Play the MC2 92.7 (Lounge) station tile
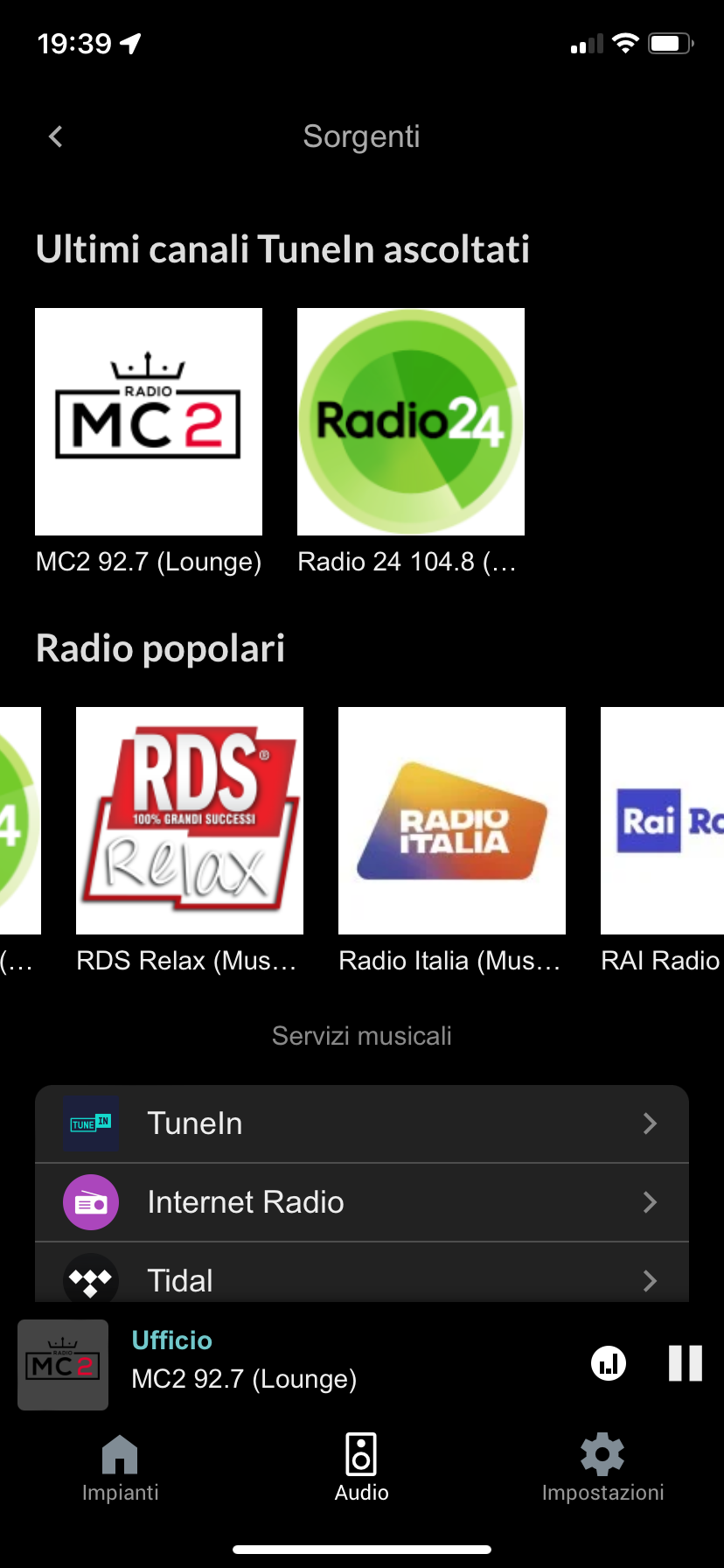Screen dimensions: 724x1568 pos(149,422)
